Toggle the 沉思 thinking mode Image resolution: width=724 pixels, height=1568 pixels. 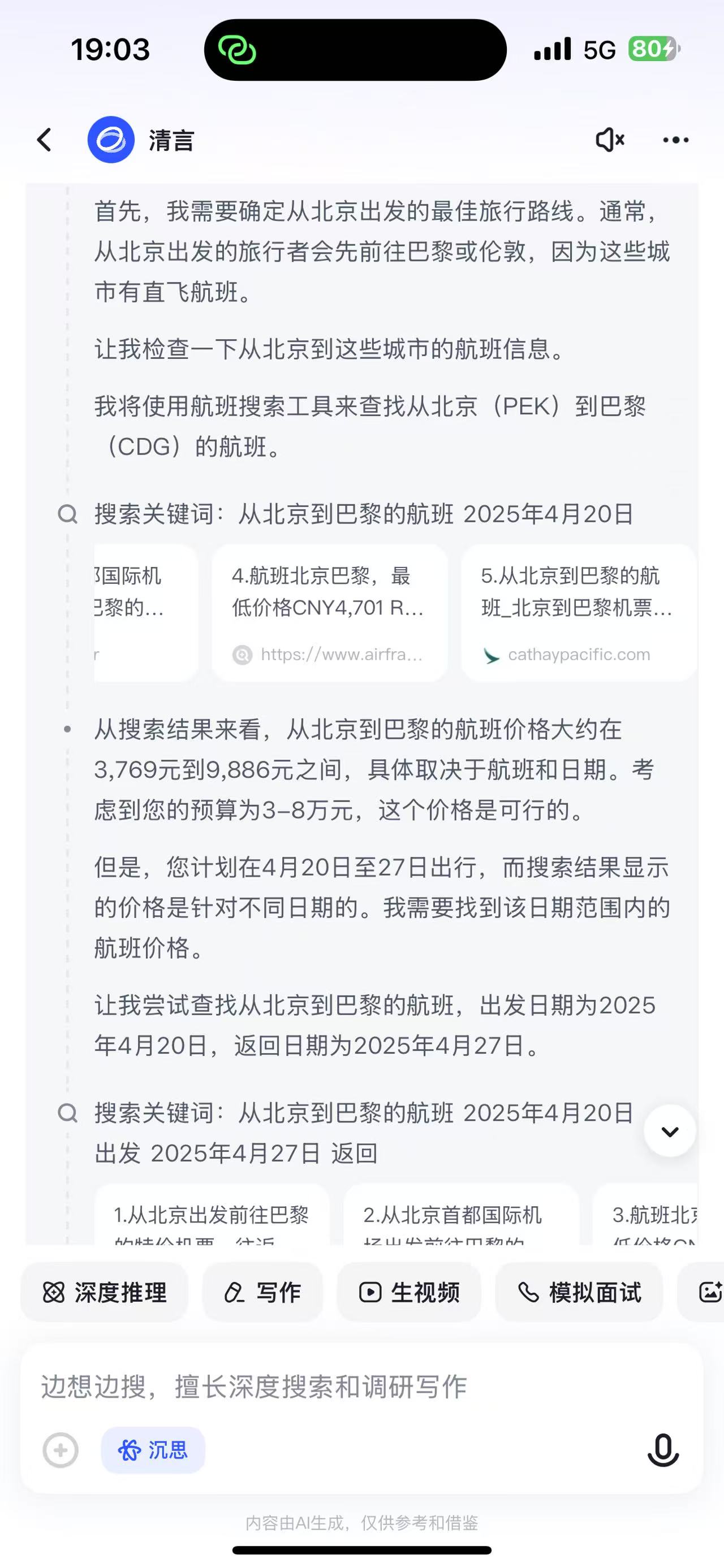(x=153, y=1450)
